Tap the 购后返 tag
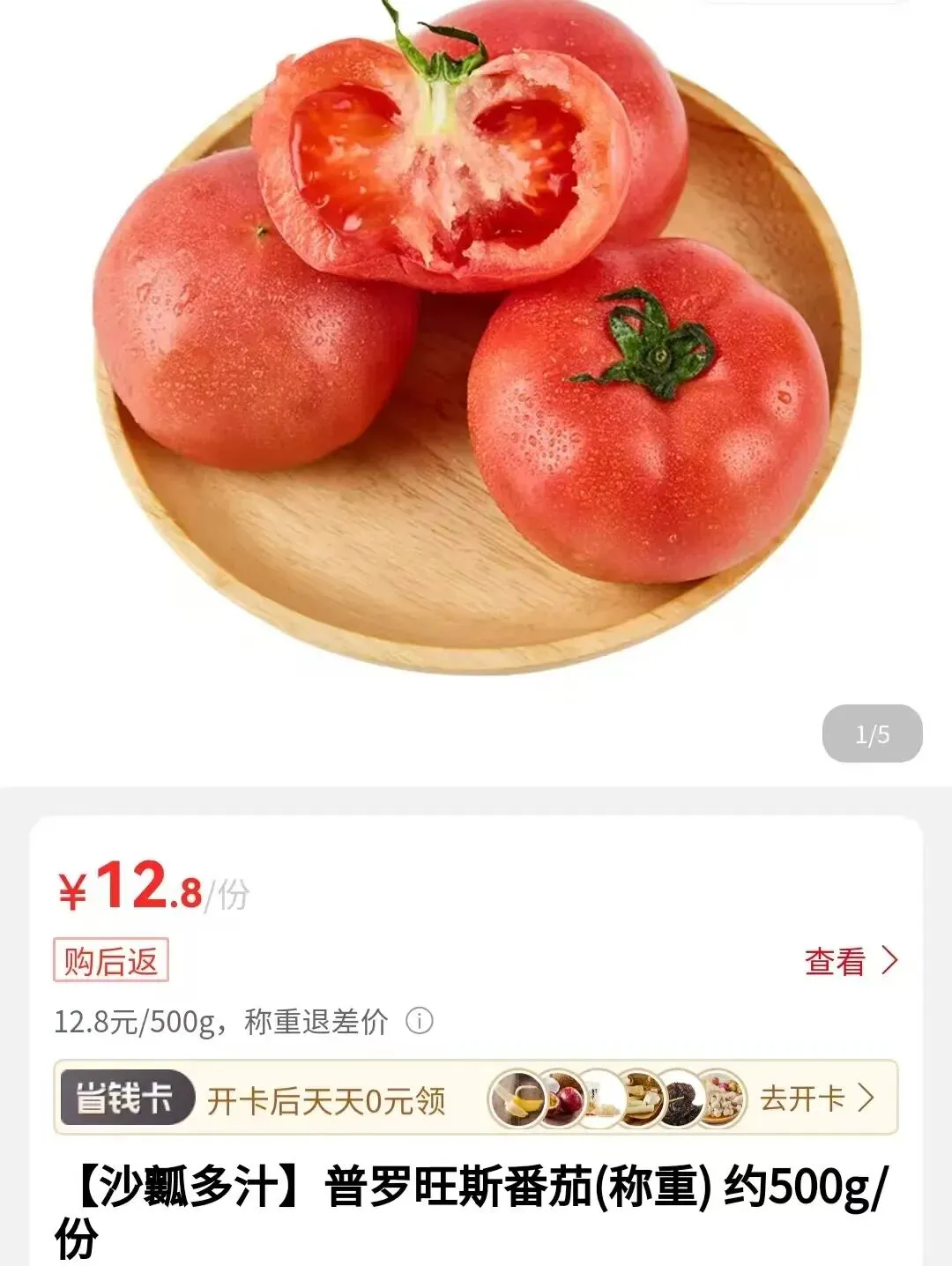Image resolution: width=952 pixels, height=1266 pixels. coord(111,961)
